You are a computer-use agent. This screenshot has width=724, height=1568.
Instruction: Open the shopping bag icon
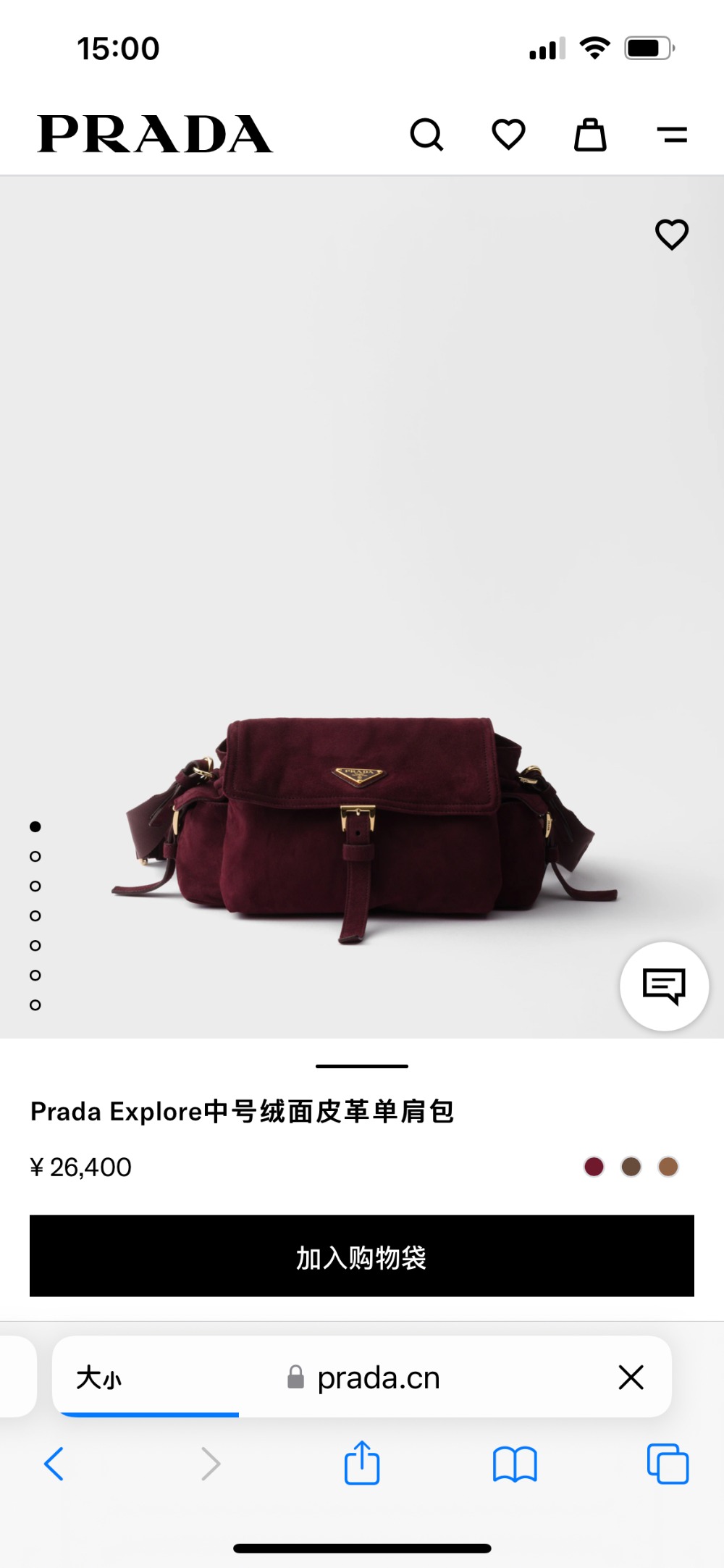point(590,135)
